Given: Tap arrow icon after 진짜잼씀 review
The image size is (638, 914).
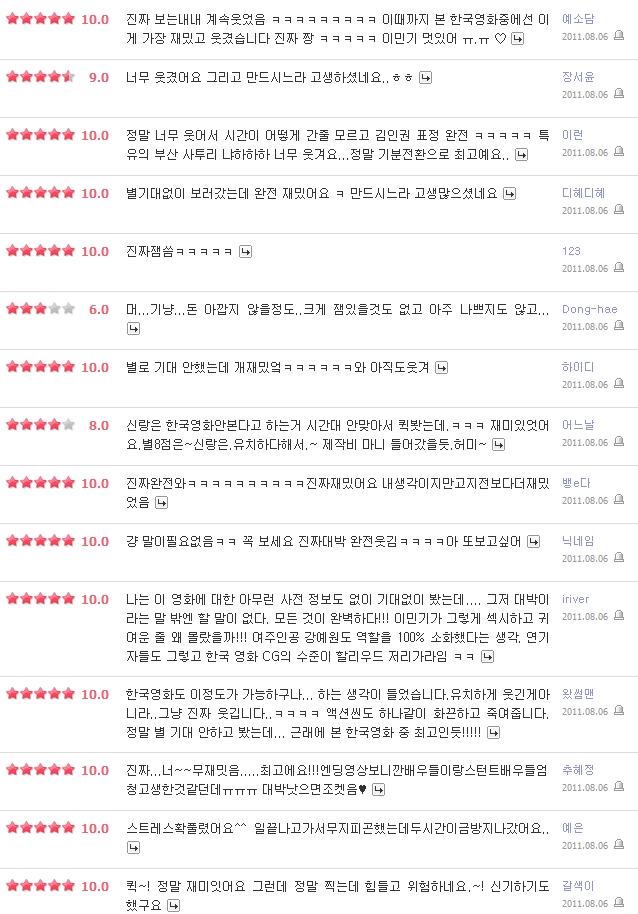Looking at the screenshot, I should 245,251.
